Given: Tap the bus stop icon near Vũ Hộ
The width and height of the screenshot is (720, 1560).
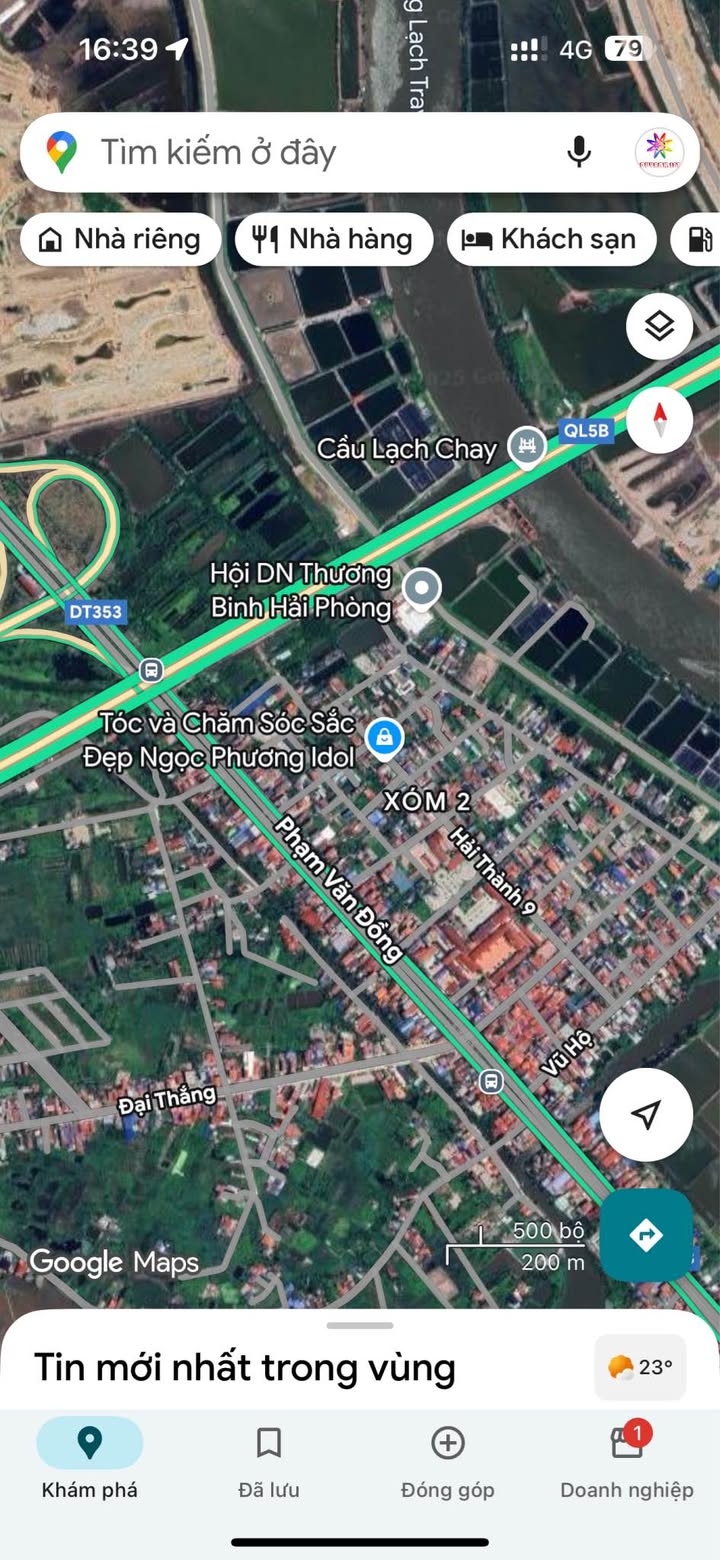Looking at the screenshot, I should (491, 1081).
